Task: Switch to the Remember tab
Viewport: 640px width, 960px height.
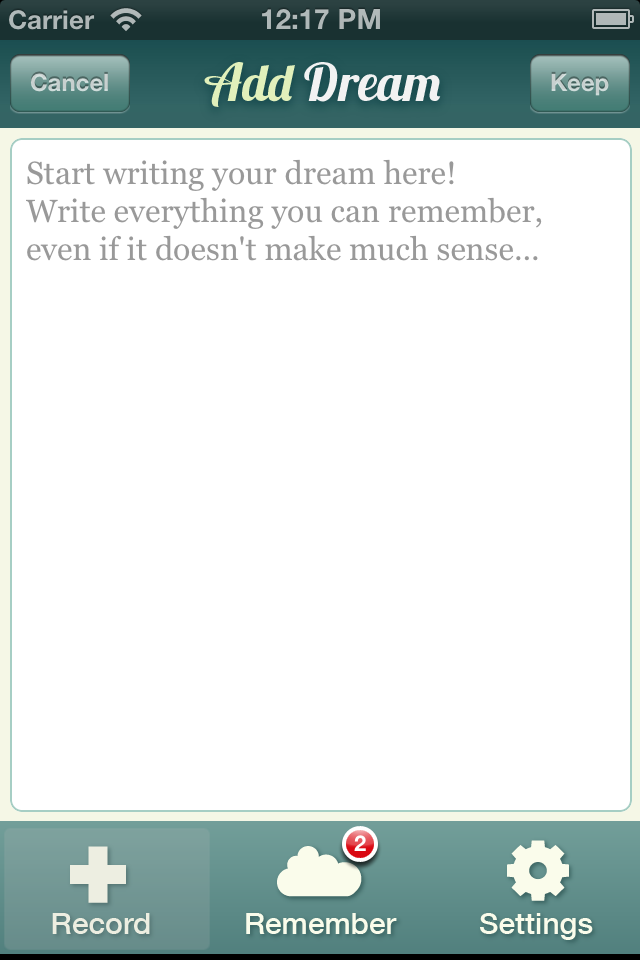Action: (x=320, y=888)
